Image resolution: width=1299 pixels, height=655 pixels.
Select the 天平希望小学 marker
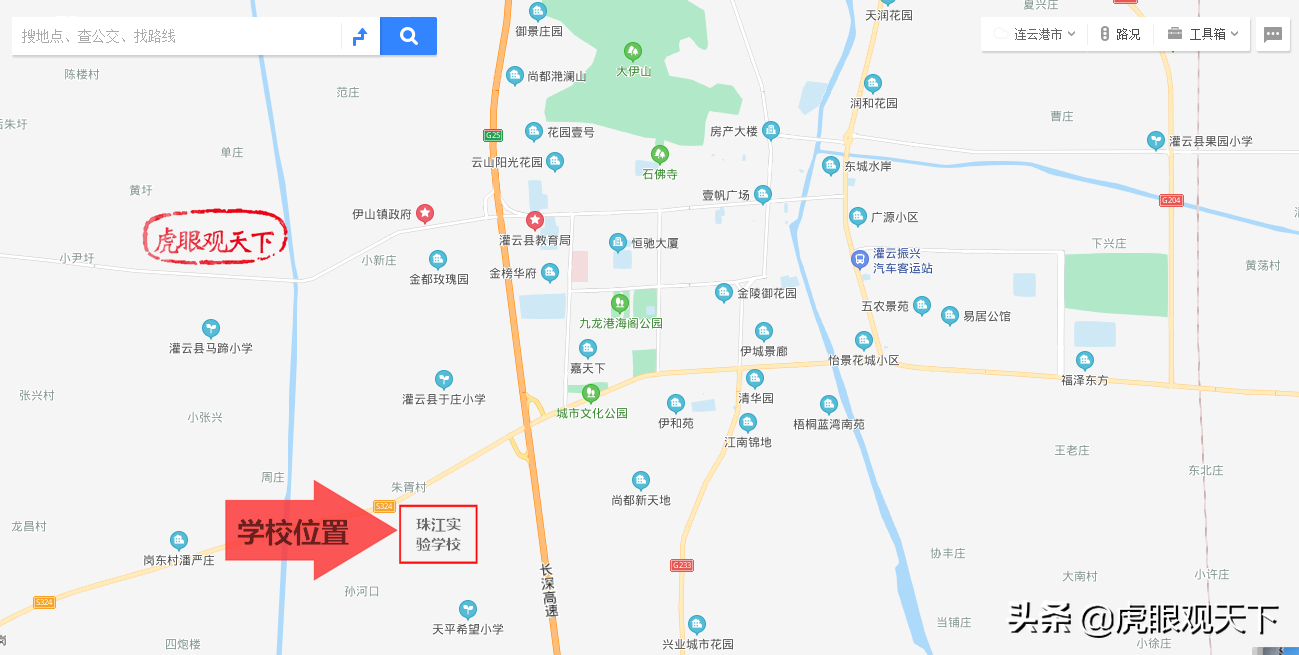tap(467, 609)
